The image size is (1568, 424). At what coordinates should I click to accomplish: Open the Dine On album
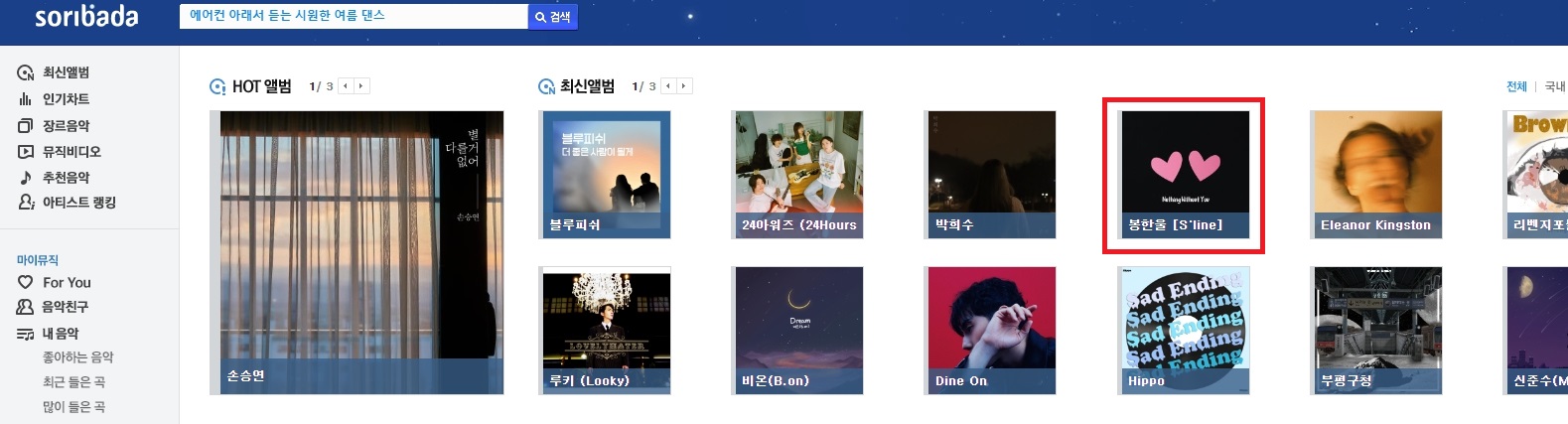click(991, 330)
